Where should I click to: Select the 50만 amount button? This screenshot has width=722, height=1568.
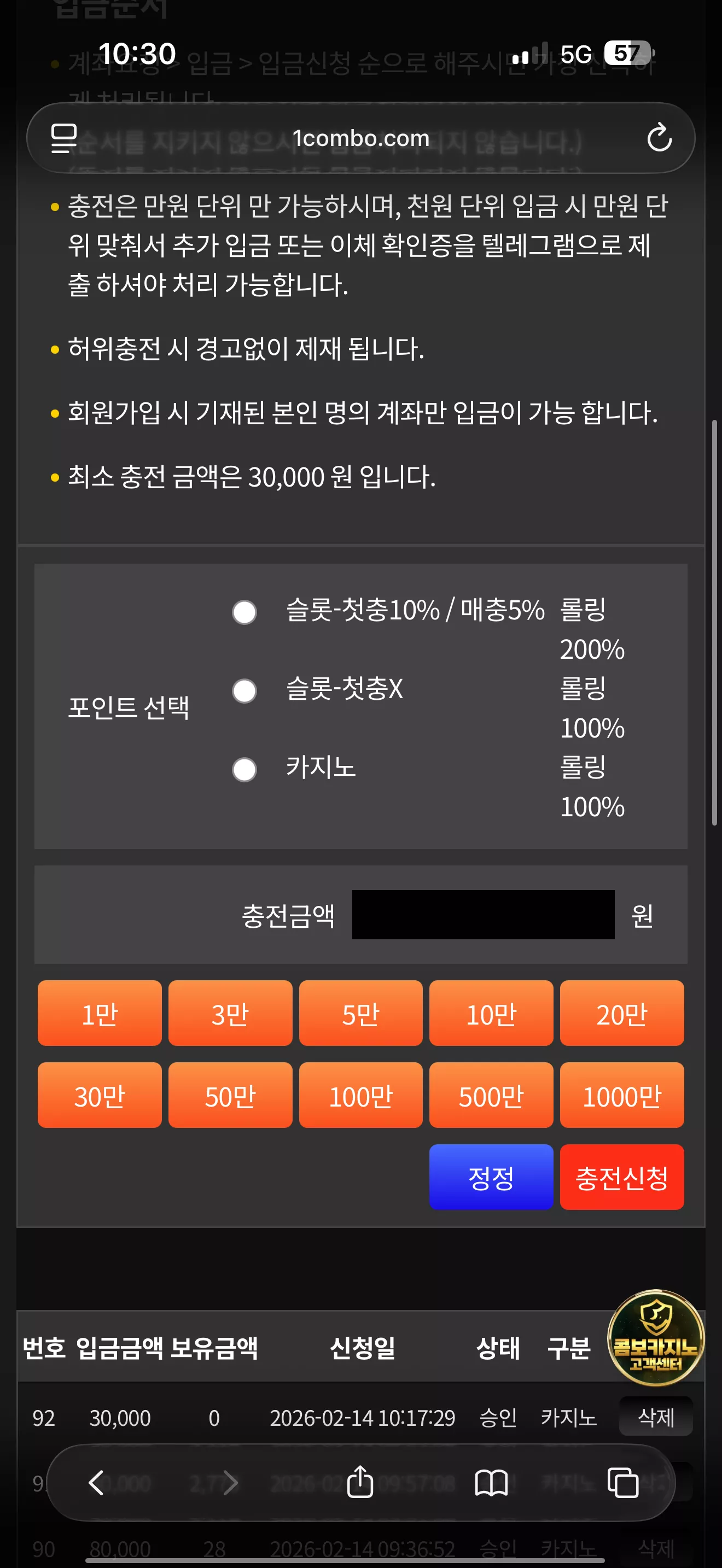click(x=230, y=1095)
